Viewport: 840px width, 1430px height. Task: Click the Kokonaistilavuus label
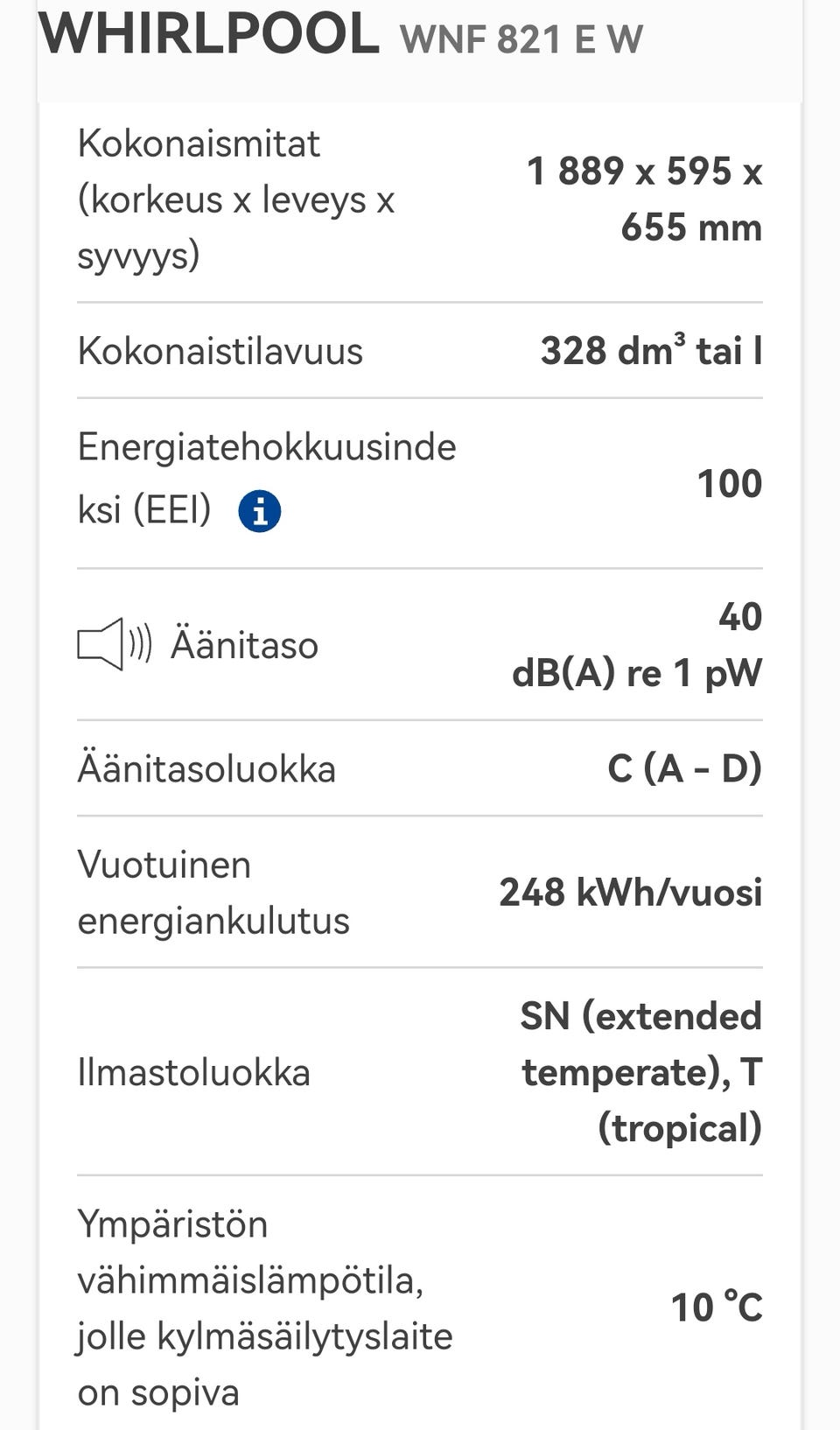click(220, 351)
